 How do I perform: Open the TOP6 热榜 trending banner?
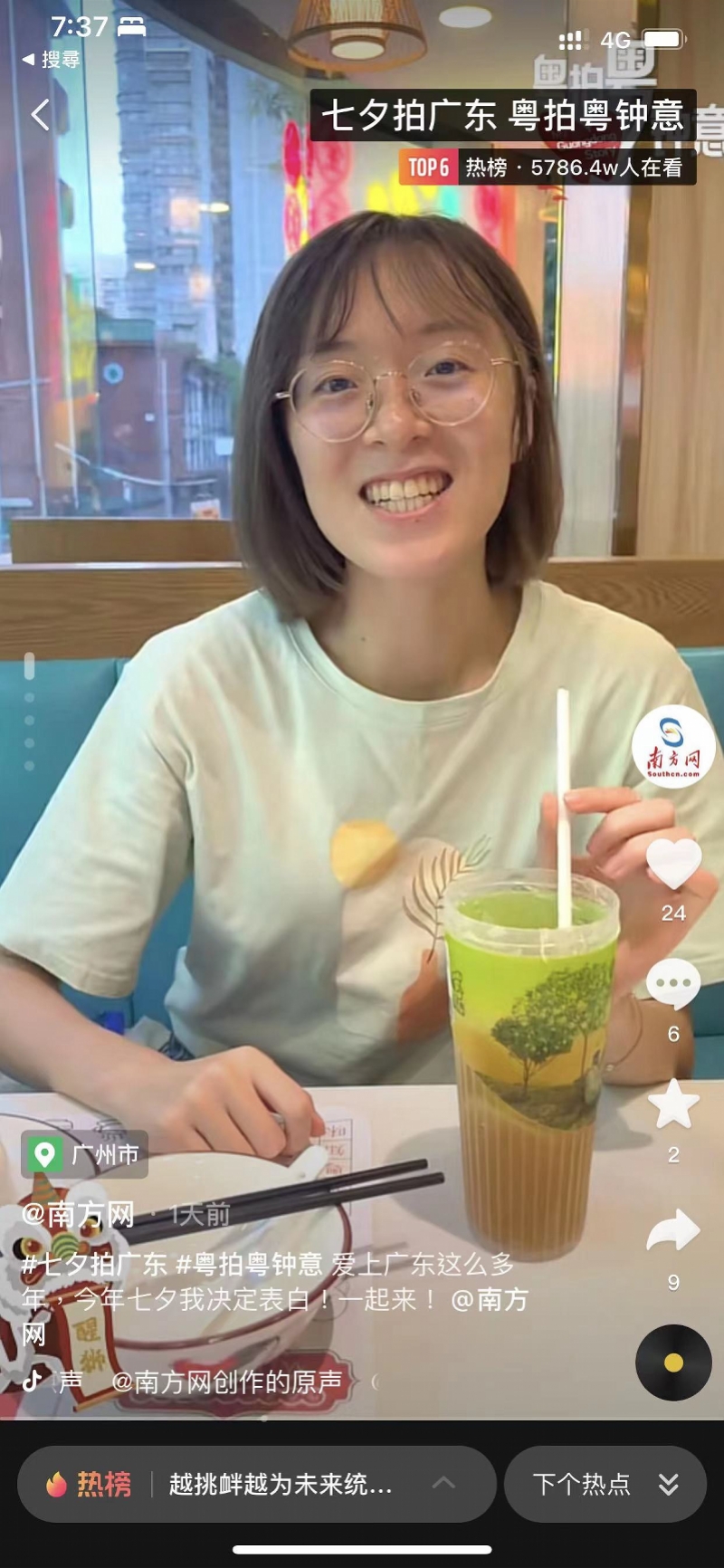[x=547, y=167]
